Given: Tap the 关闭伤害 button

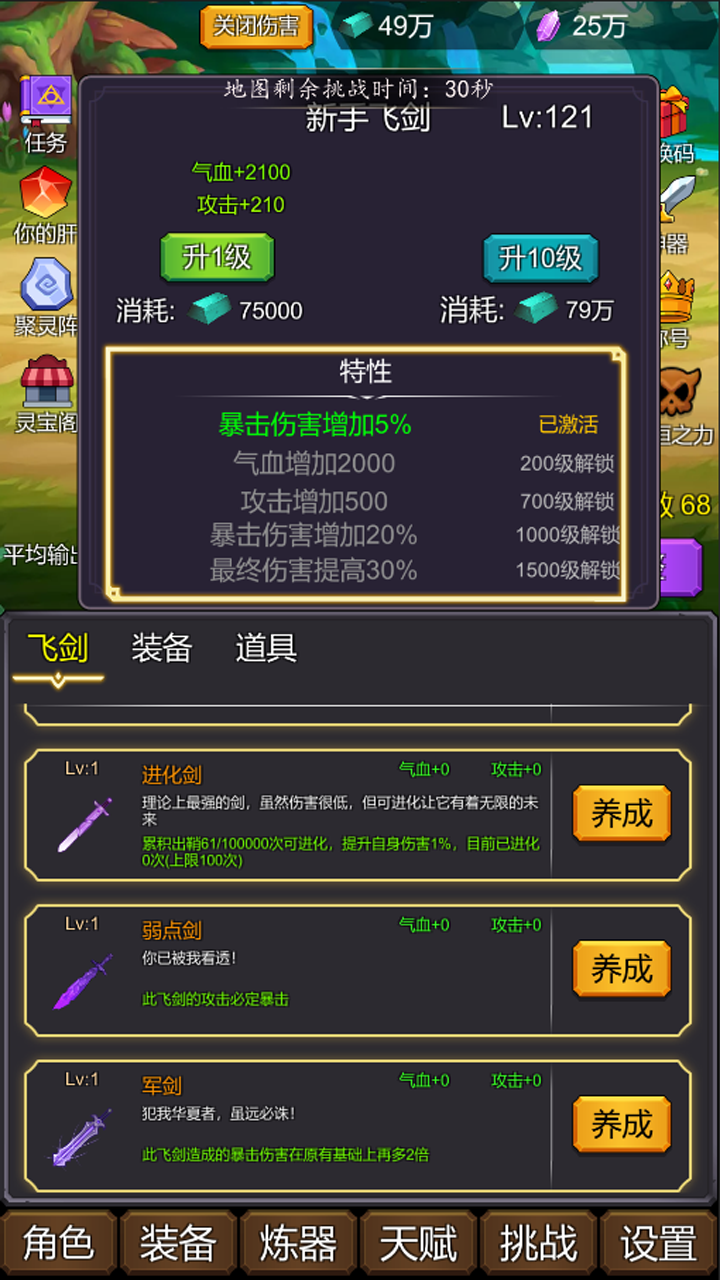Looking at the screenshot, I should click(256, 26).
